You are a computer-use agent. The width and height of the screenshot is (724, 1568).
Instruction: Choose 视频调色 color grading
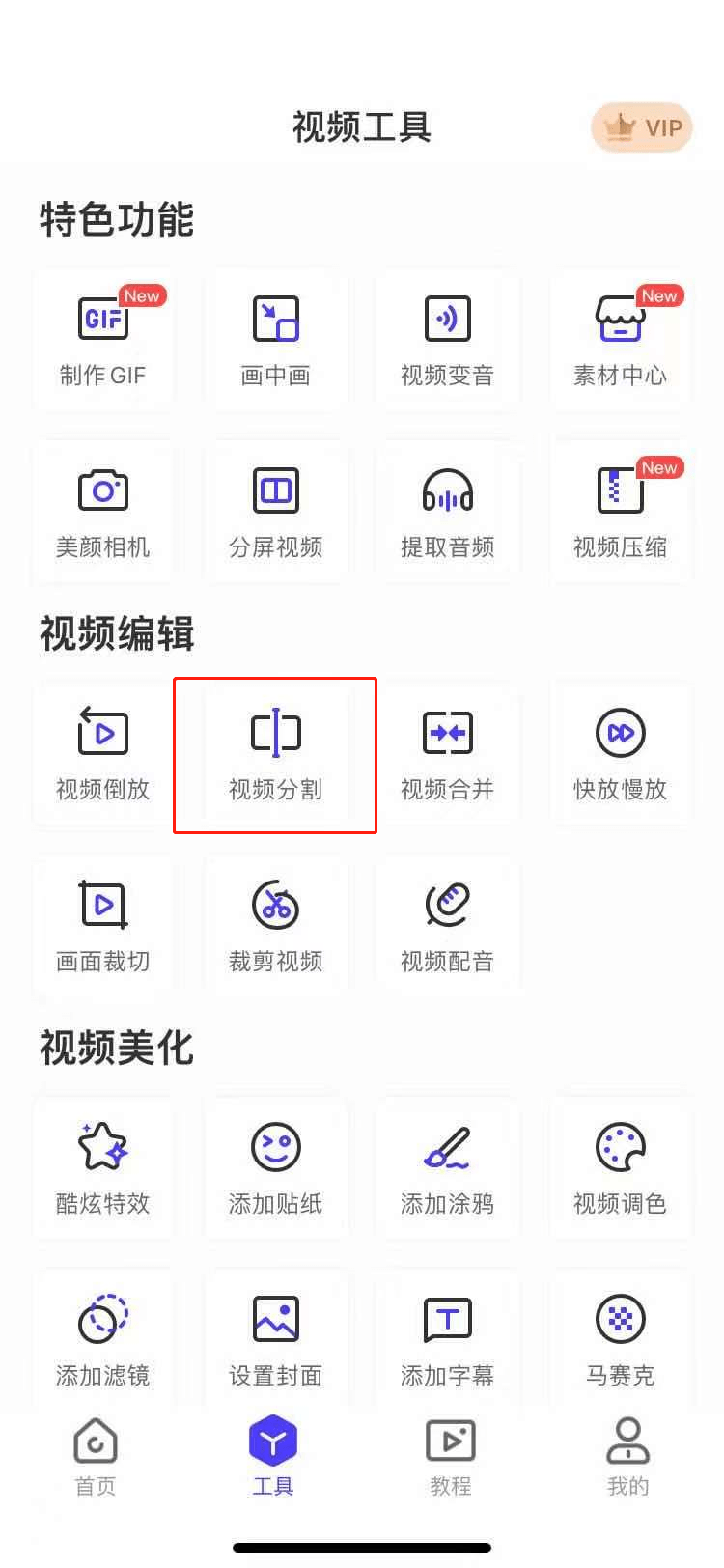pyautogui.click(x=621, y=1168)
